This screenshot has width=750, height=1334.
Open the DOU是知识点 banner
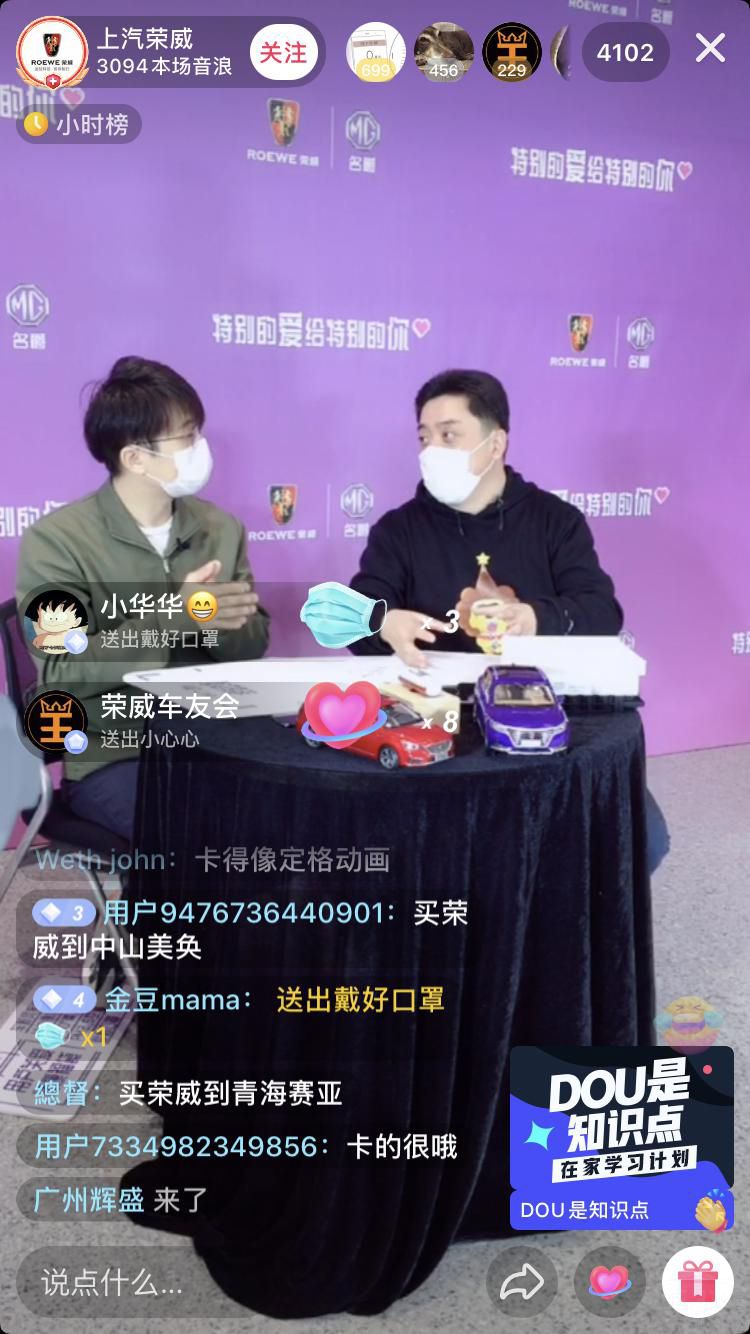coord(621,1137)
